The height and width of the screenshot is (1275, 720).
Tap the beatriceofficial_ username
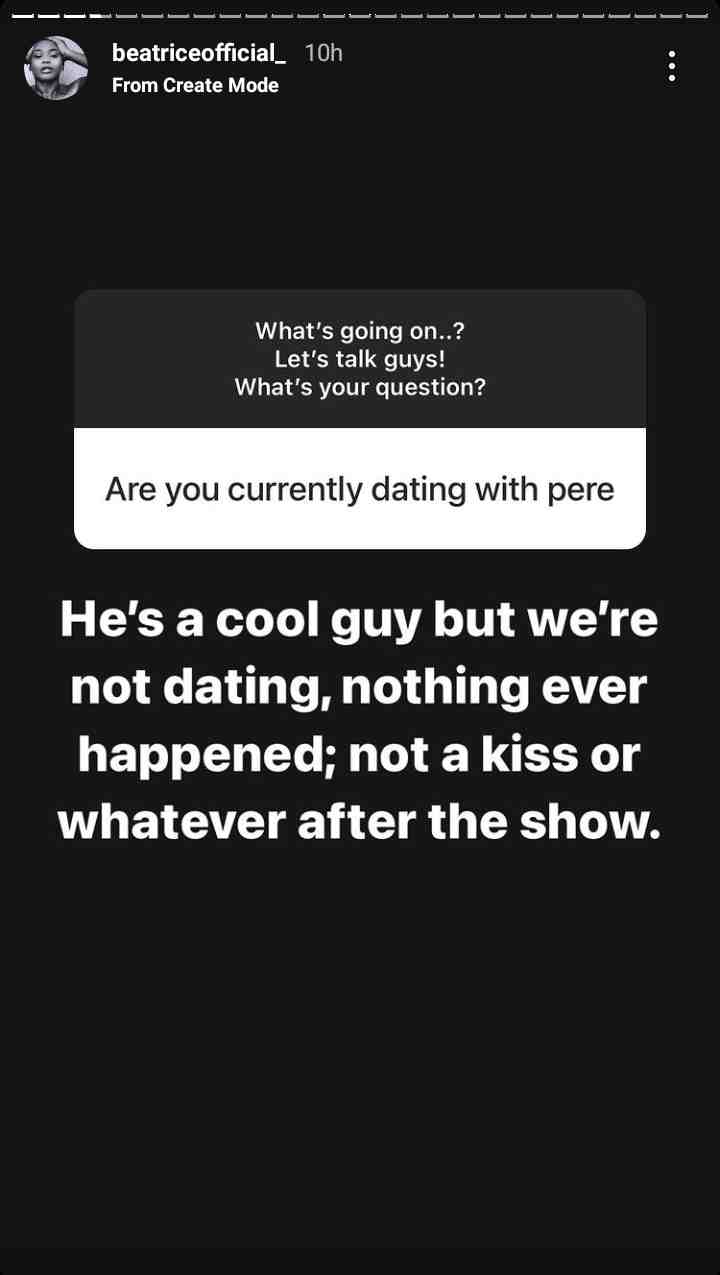pos(199,53)
